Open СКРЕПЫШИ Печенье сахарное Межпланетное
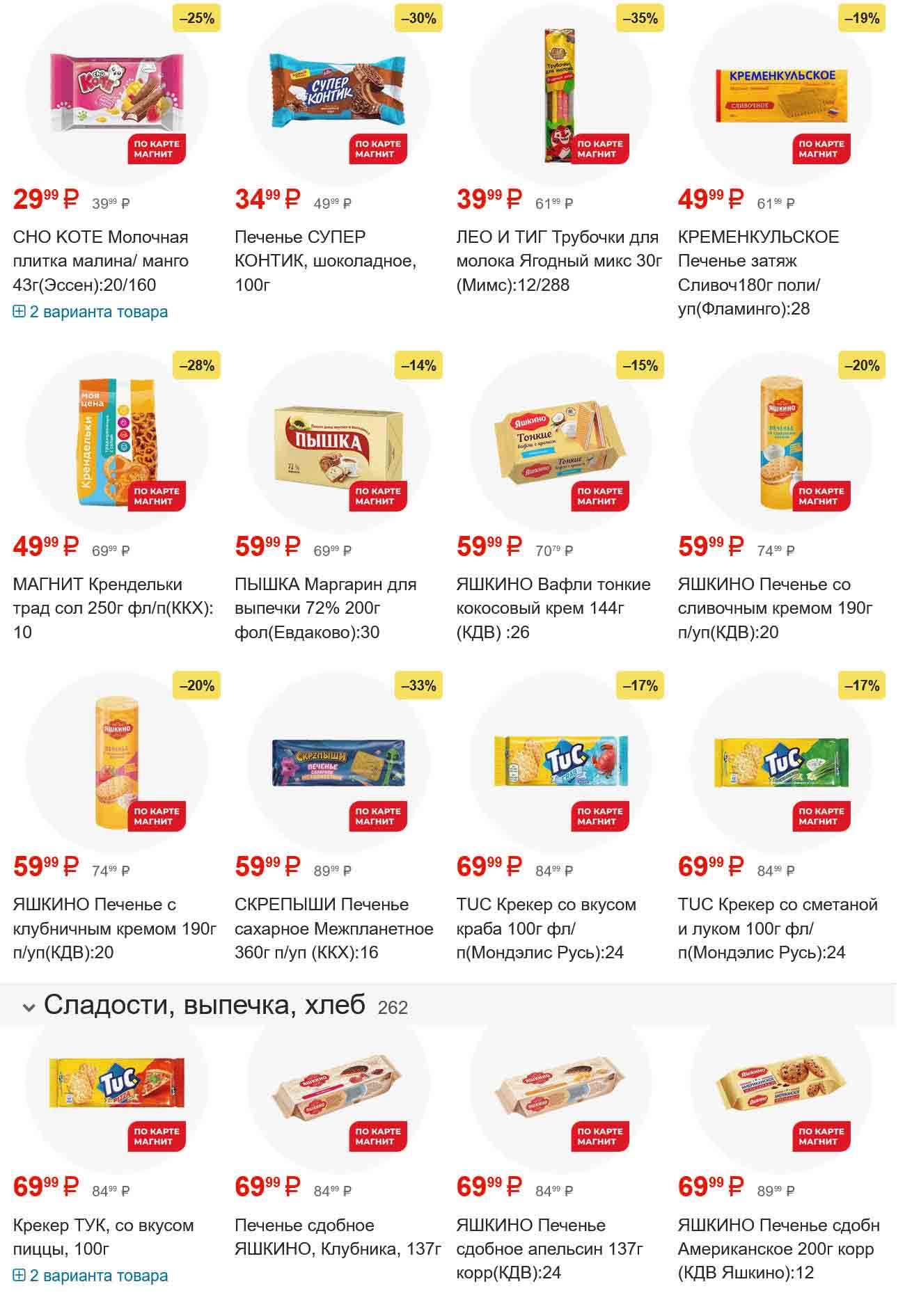 333,928
